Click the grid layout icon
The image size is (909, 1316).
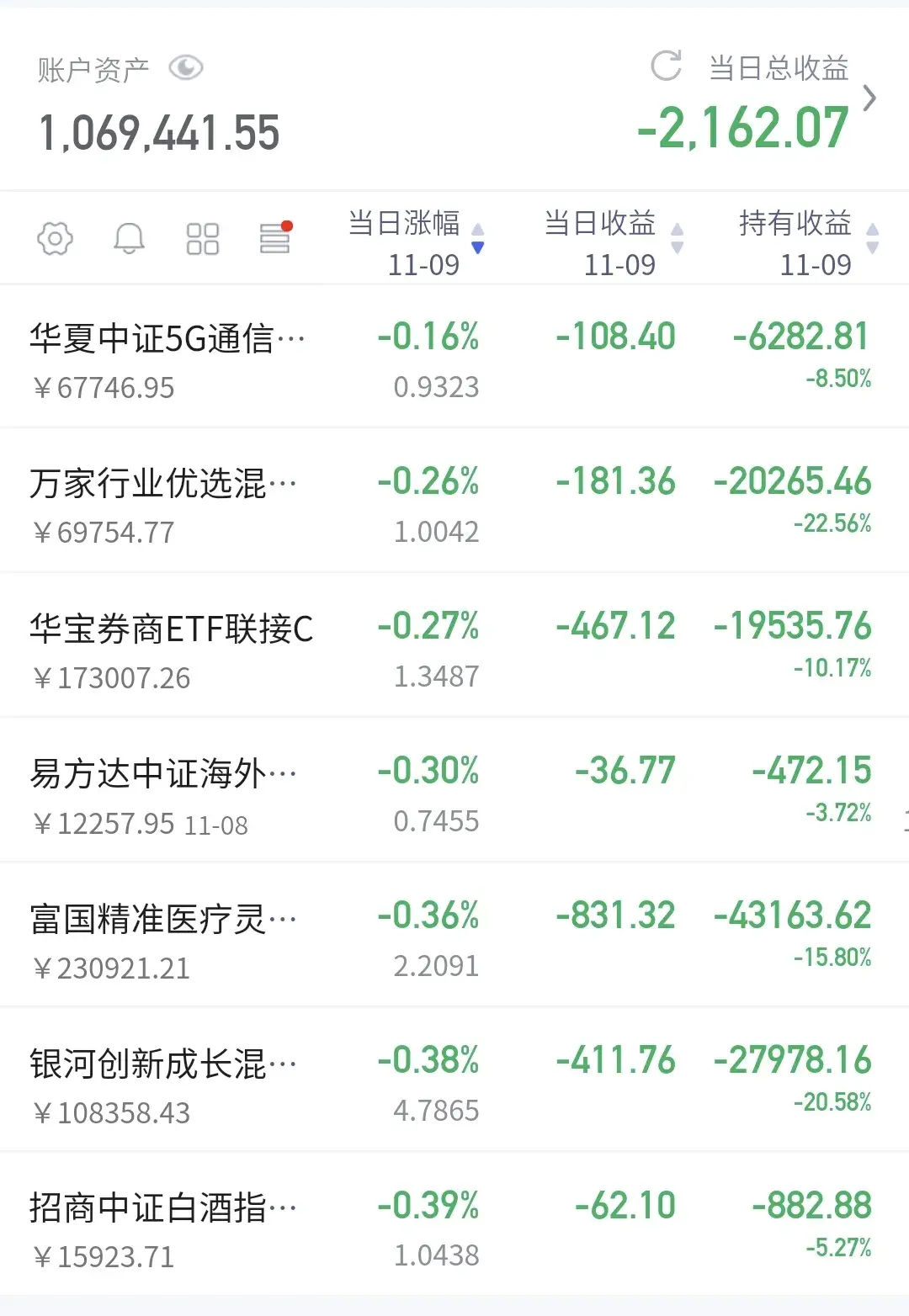point(203,238)
